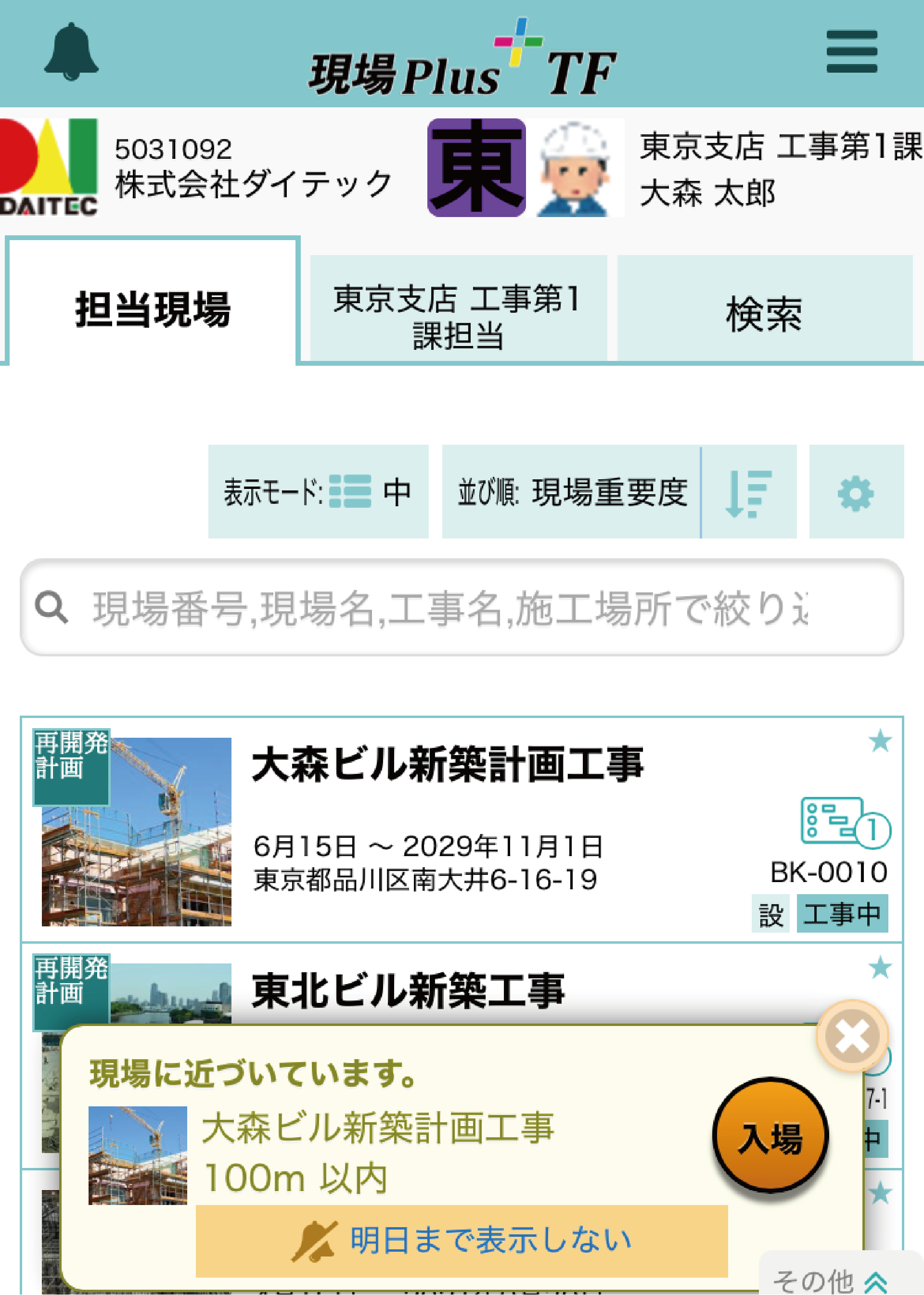Open the 大森ビル新築計画工事 site card

coord(447,765)
